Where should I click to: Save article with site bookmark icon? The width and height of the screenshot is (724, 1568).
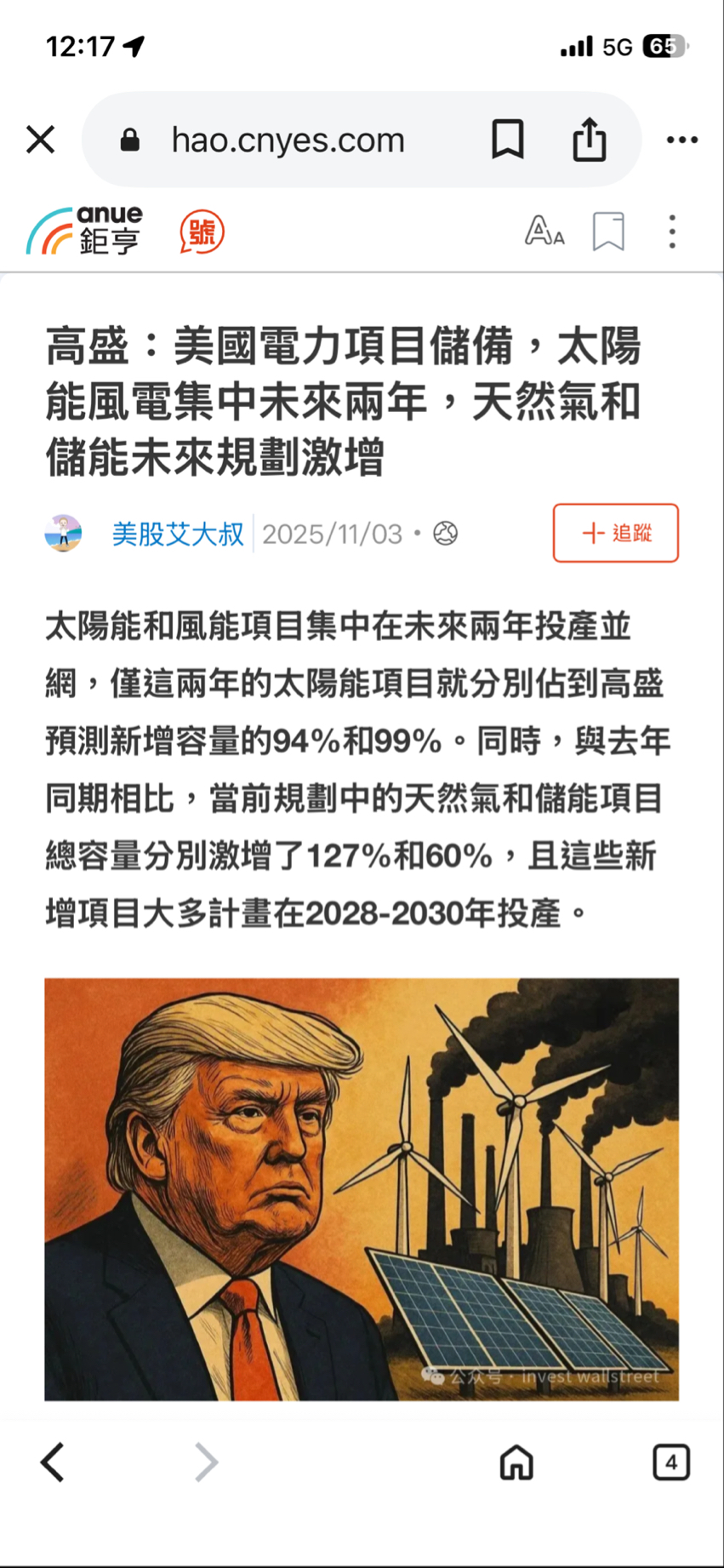point(608,232)
